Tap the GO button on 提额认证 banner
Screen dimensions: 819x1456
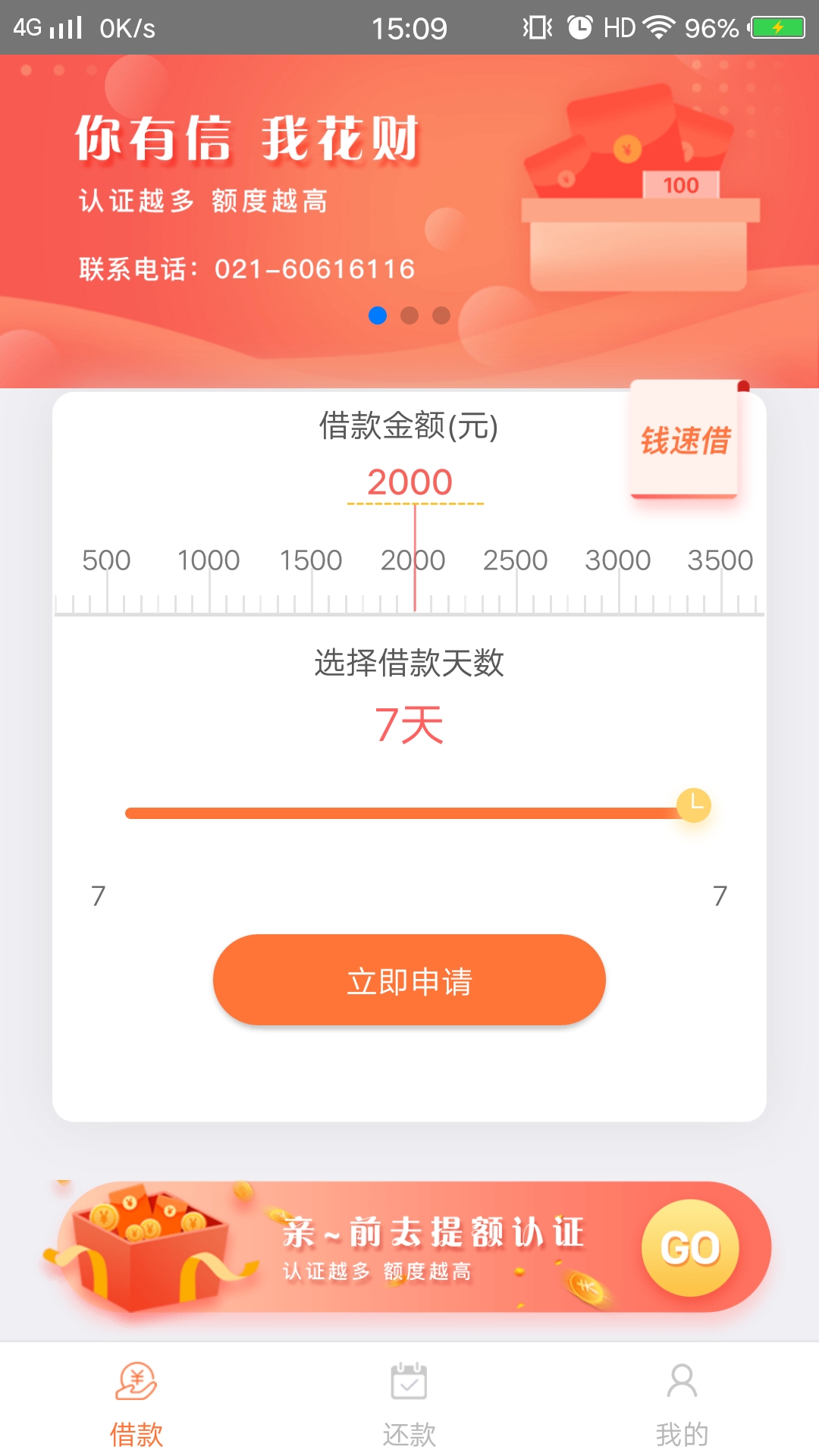point(690,1247)
